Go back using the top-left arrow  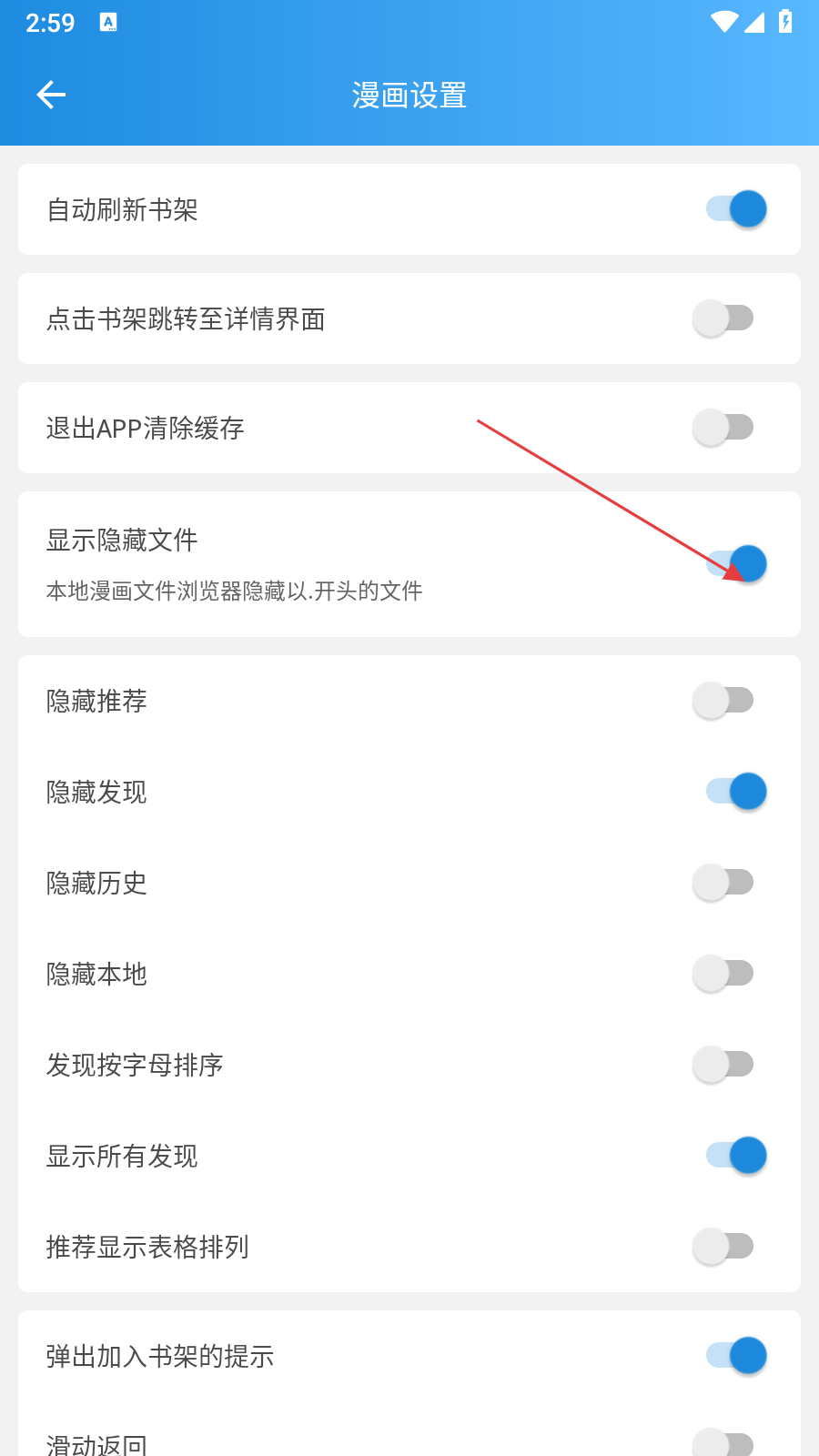pyautogui.click(x=51, y=95)
